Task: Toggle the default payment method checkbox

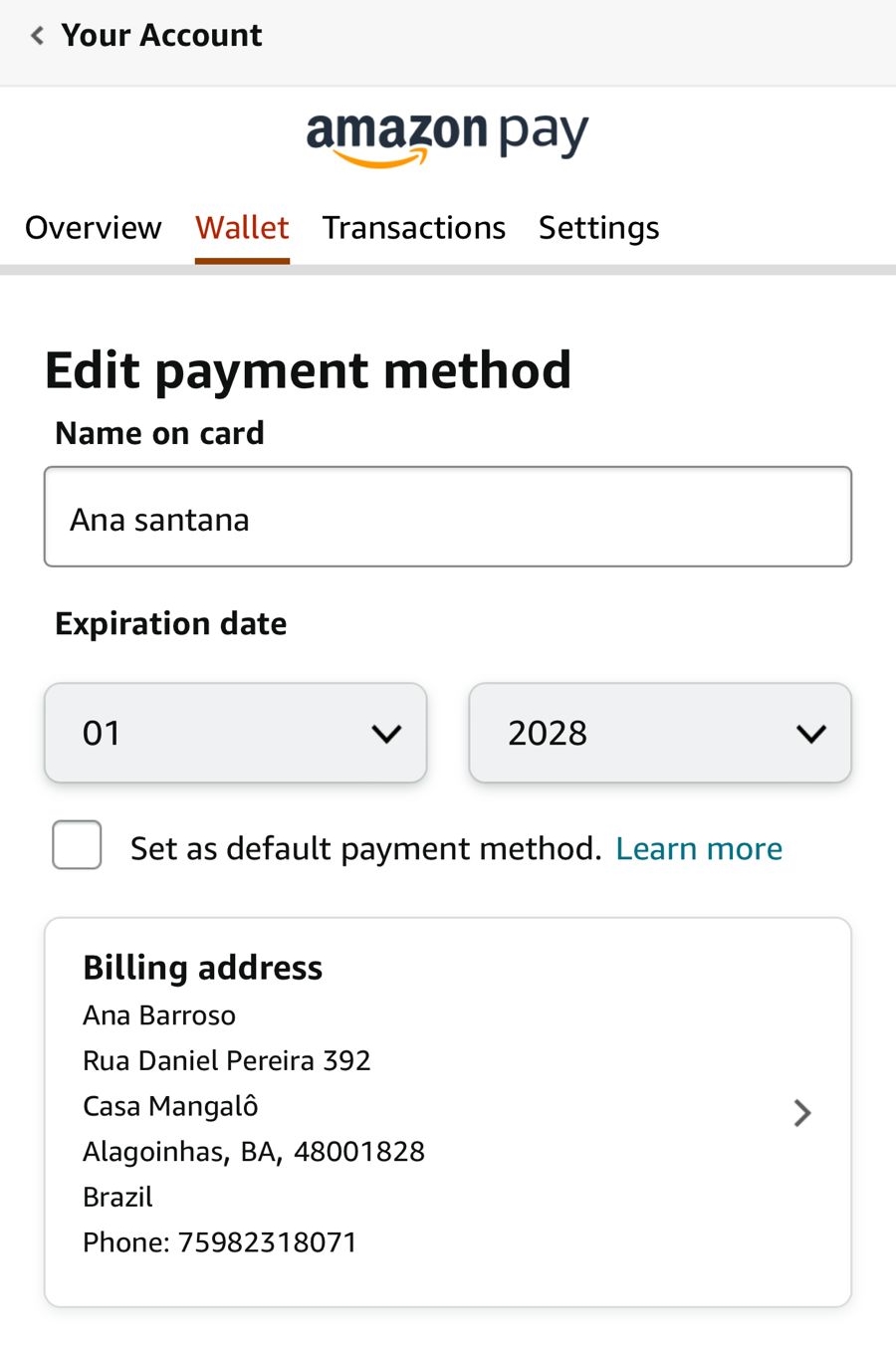Action: tap(77, 844)
